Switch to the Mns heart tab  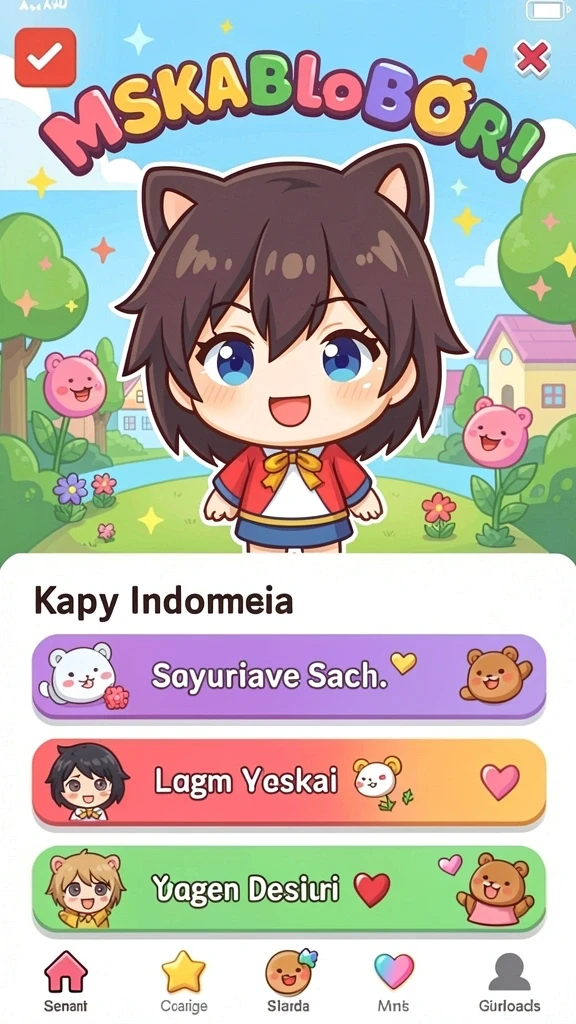point(394,982)
